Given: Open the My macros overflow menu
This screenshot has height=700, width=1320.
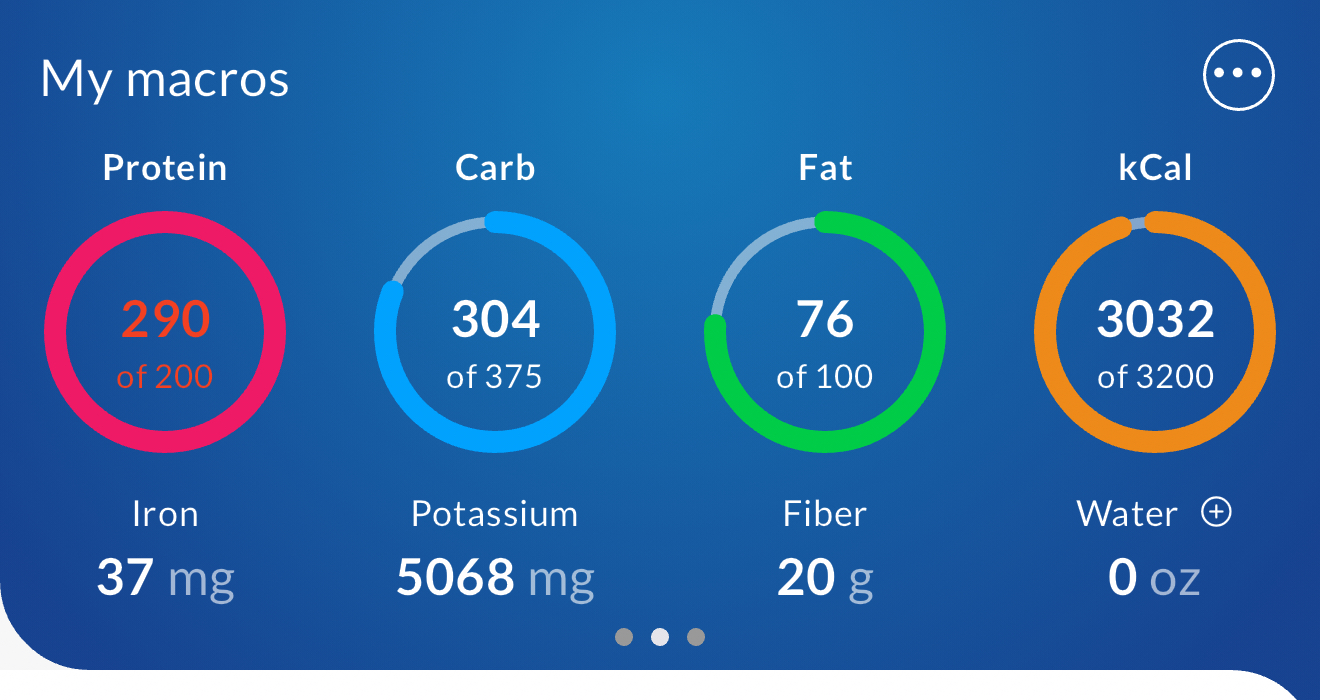Looking at the screenshot, I should point(1239,74).
